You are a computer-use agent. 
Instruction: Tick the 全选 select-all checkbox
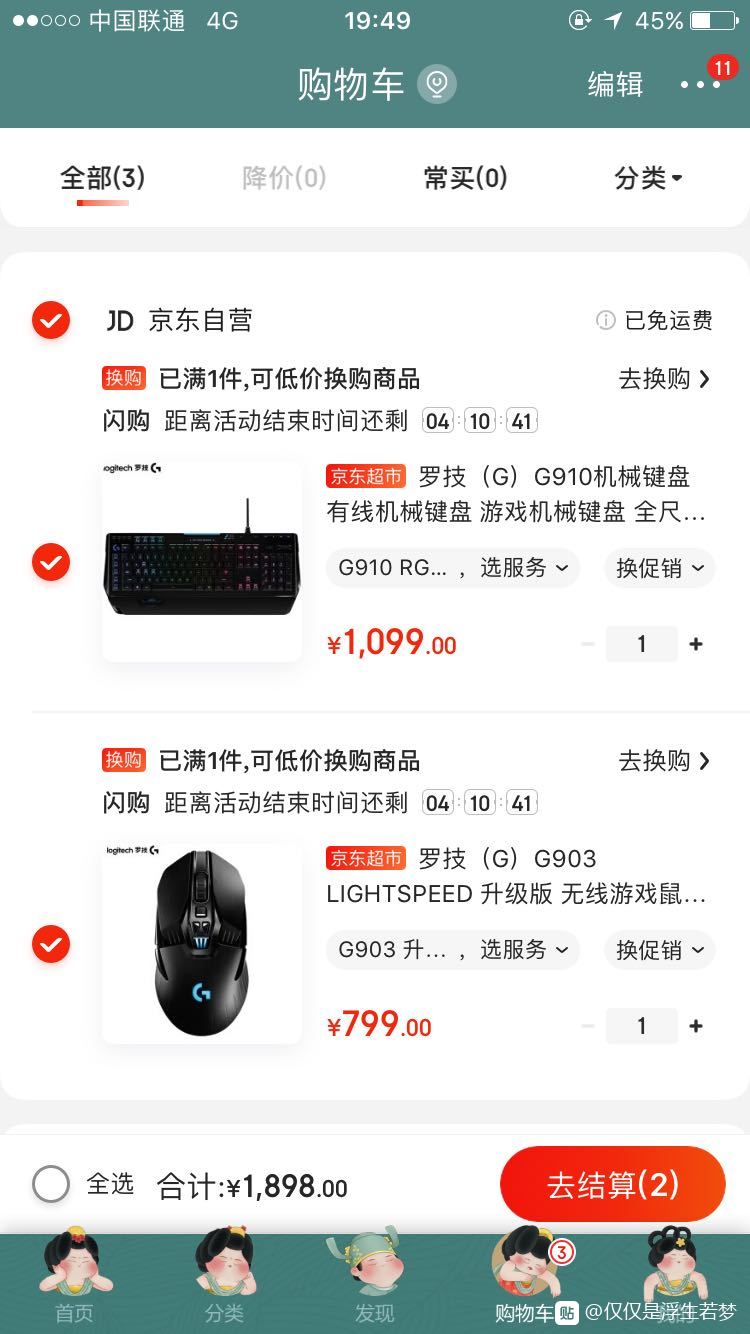pyautogui.click(x=51, y=1185)
